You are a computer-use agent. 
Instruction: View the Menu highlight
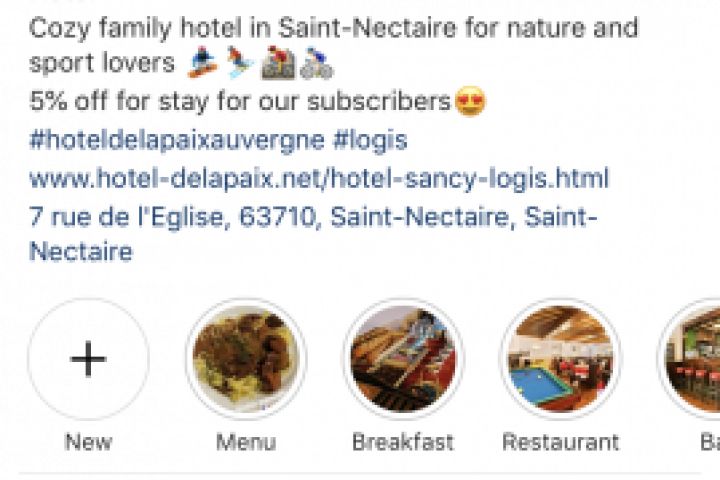(246, 359)
